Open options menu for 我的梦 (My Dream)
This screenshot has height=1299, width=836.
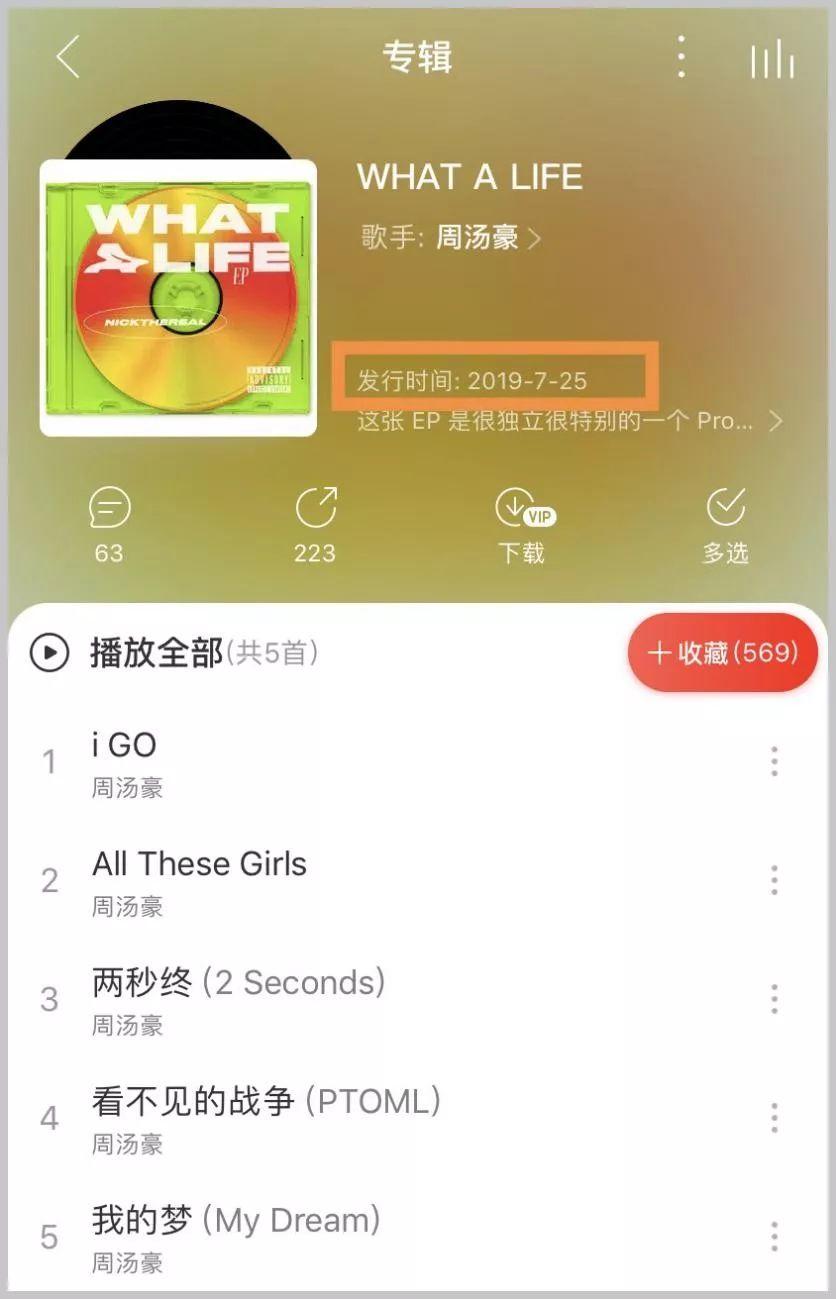click(x=773, y=1237)
